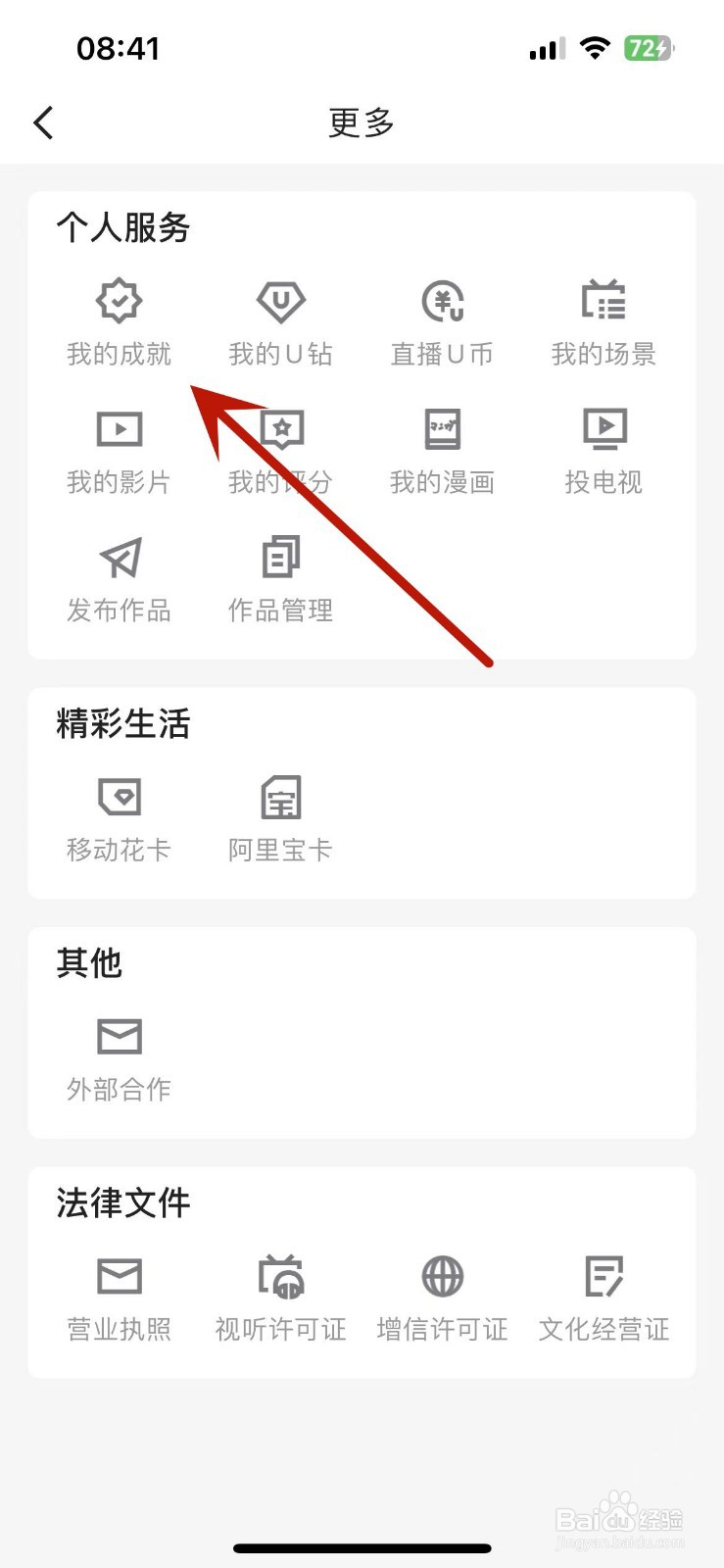Open 文化经营证 (Culture Business Certificate)

click(x=603, y=1294)
